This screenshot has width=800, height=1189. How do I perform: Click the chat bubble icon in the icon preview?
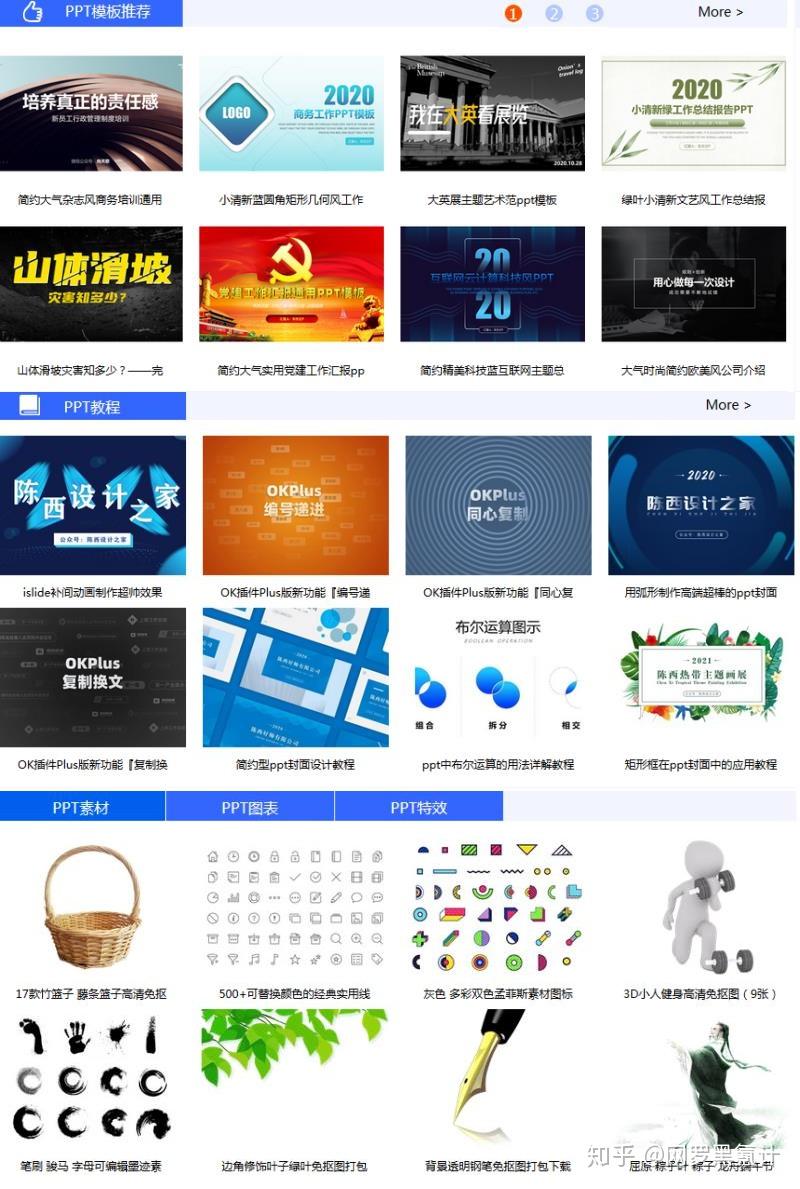[357, 898]
